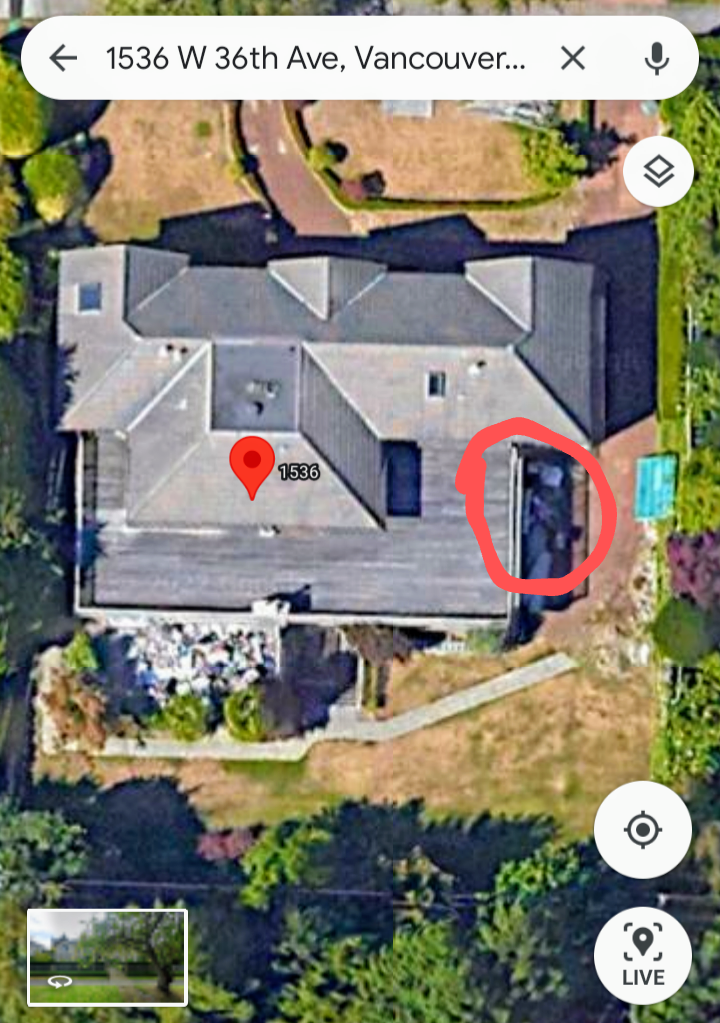Clear the search query with the X

[x=572, y=58]
